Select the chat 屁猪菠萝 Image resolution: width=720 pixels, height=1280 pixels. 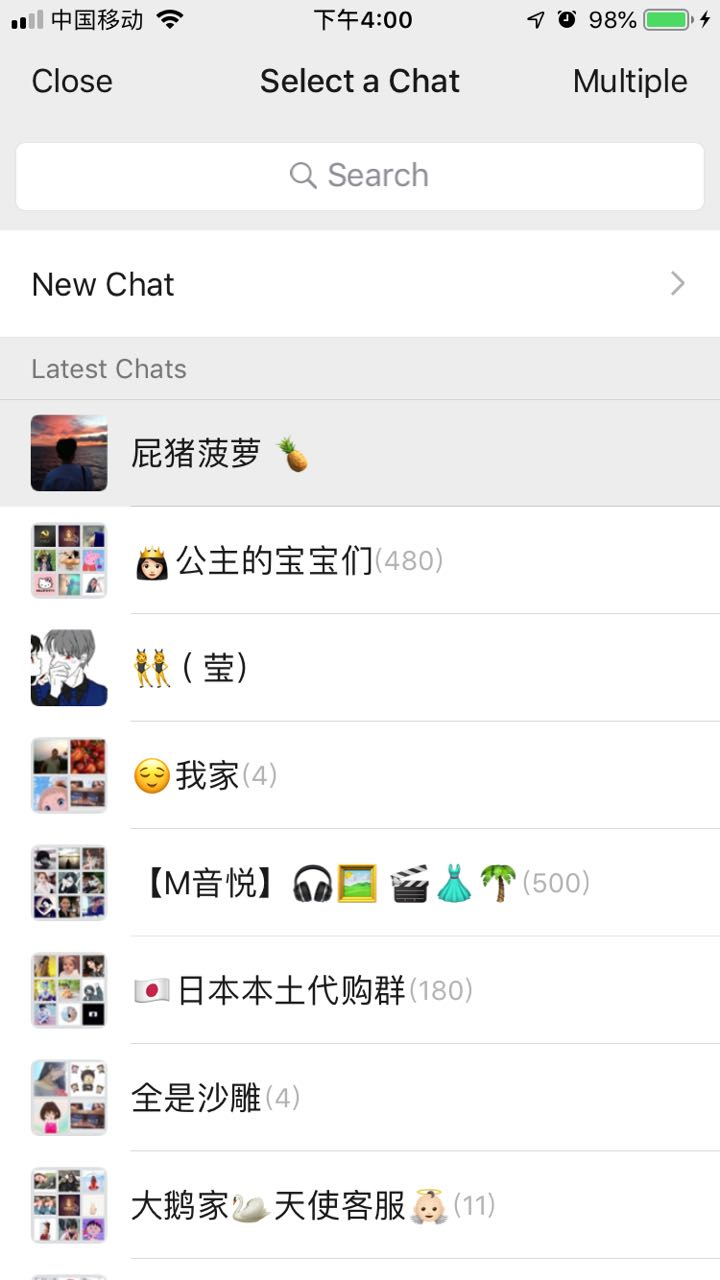(x=360, y=454)
